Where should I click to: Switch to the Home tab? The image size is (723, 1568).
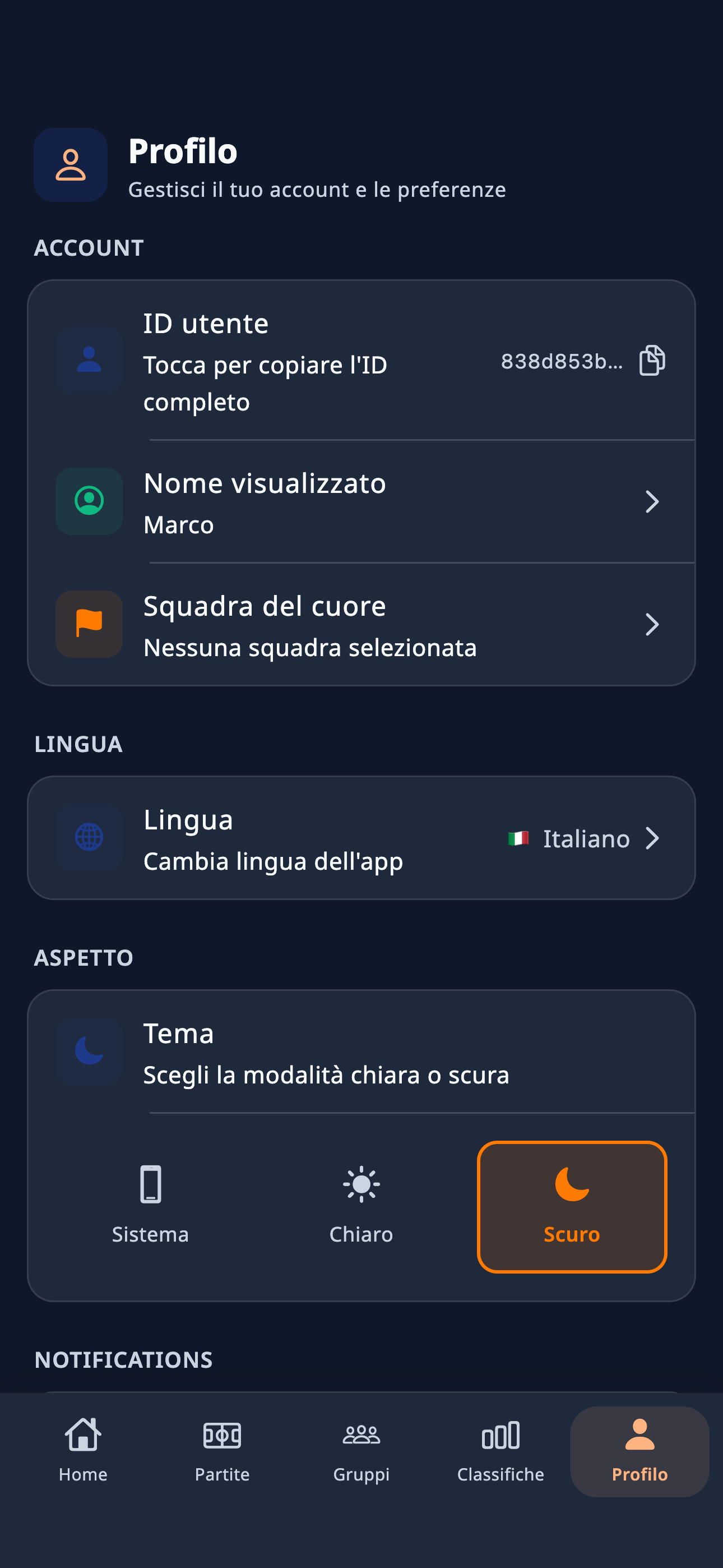click(x=84, y=1449)
